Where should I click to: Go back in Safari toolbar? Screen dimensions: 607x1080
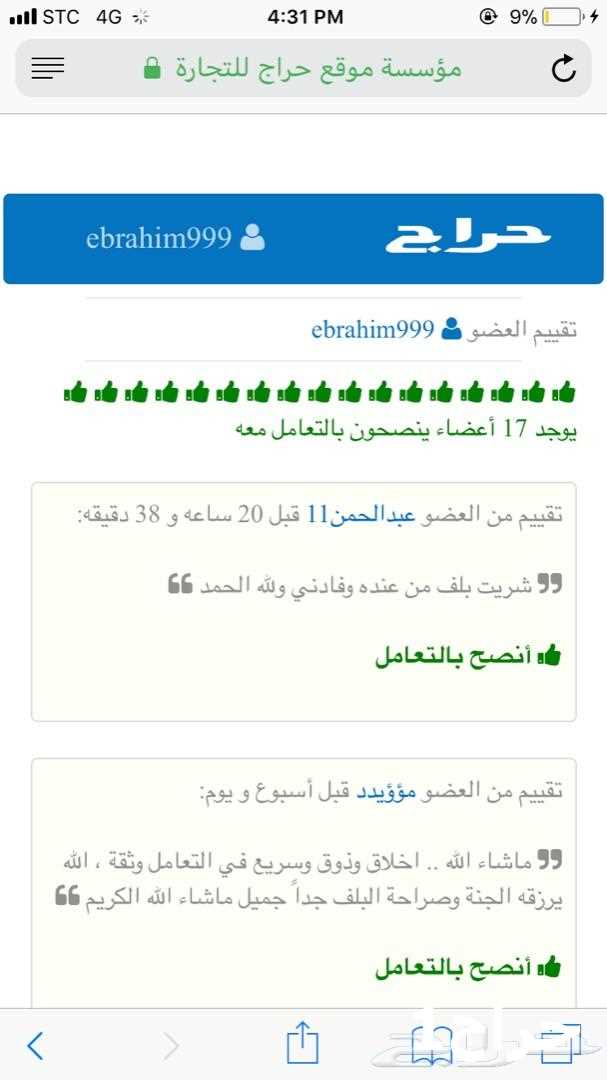point(35,1046)
